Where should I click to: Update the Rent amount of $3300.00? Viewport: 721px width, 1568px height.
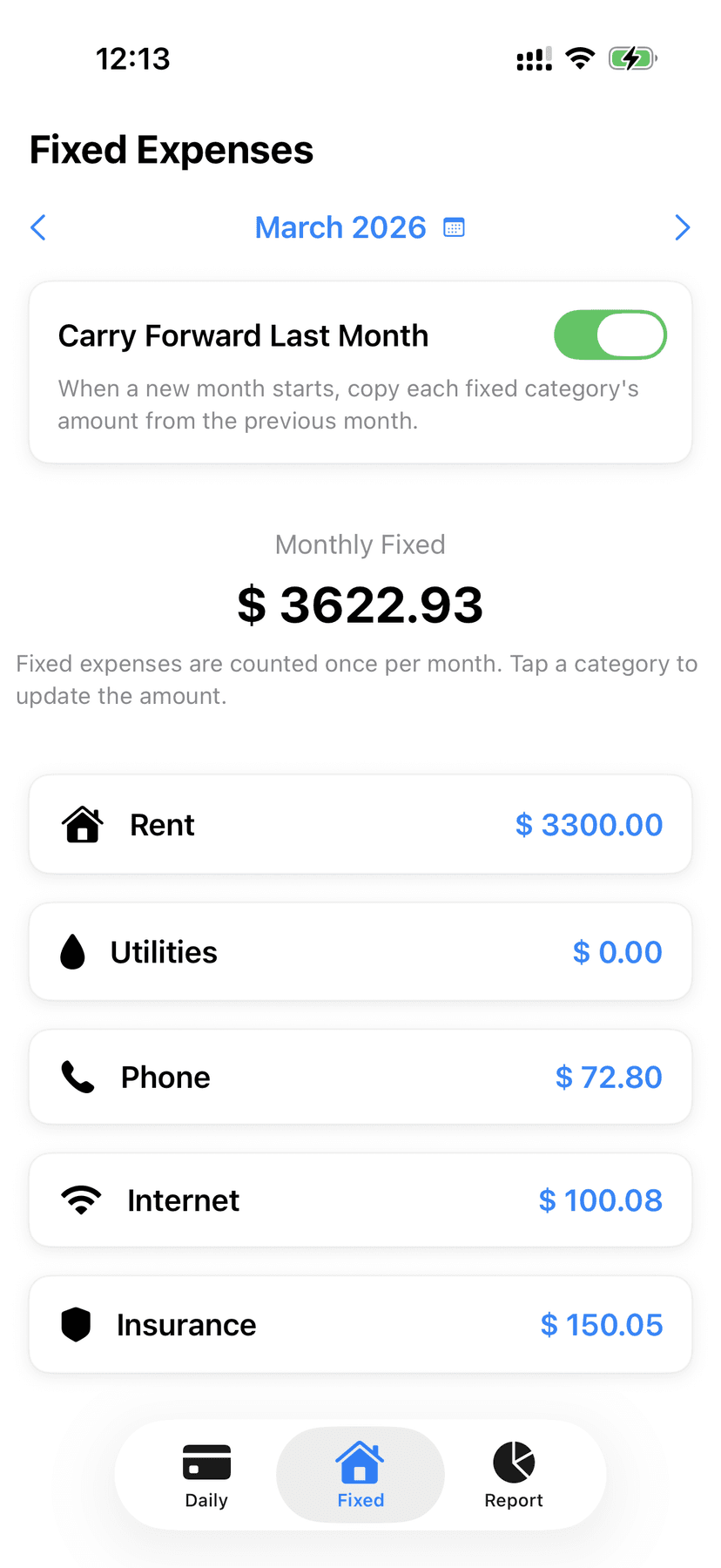(x=589, y=824)
